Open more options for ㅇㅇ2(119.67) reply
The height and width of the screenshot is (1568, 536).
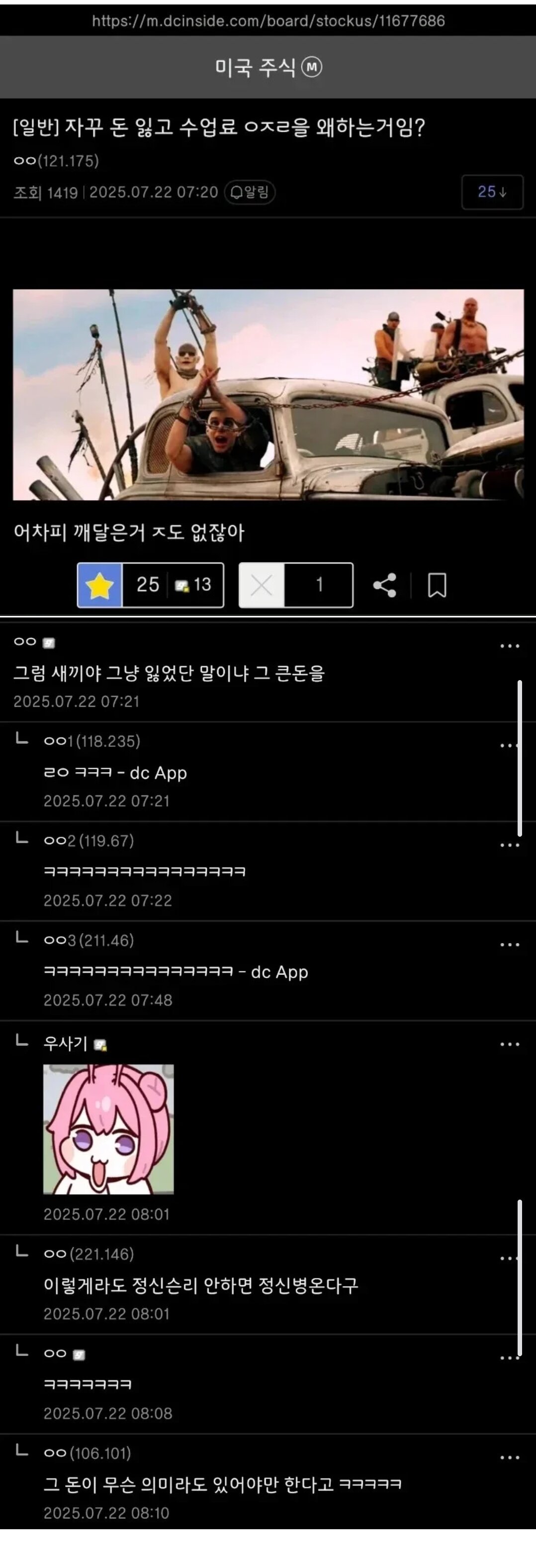pyautogui.click(x=509, y=846)
